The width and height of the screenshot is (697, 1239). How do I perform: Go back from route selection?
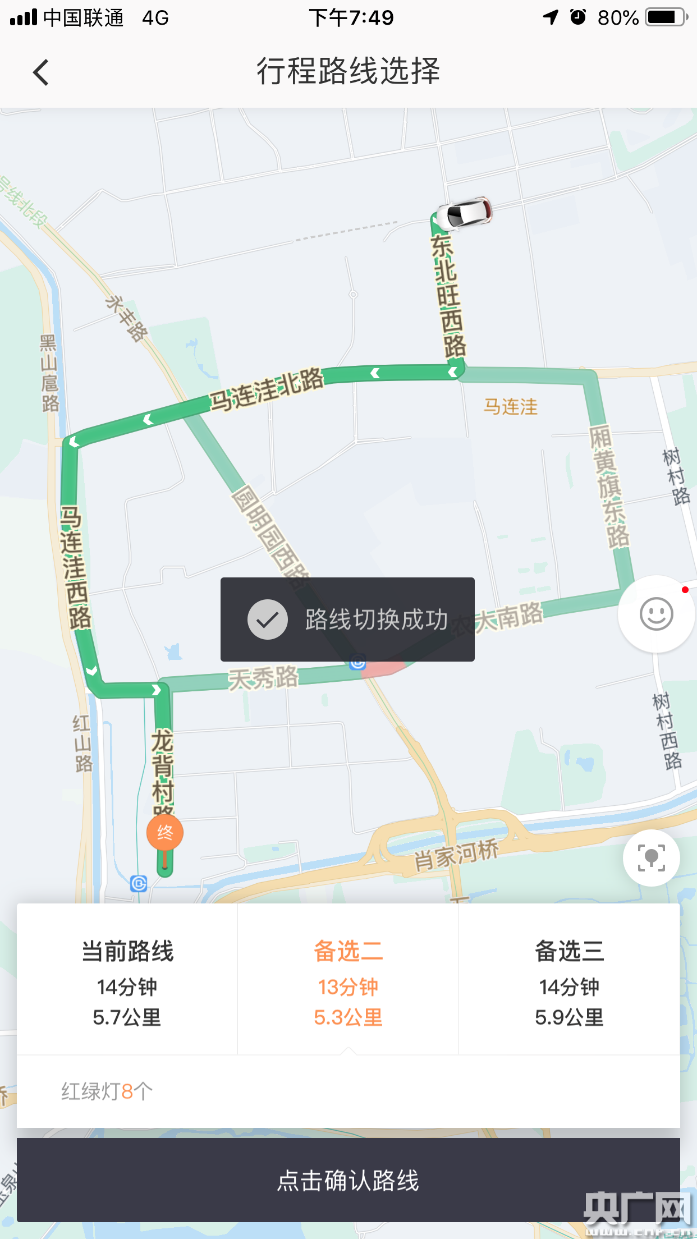point(41,72)
